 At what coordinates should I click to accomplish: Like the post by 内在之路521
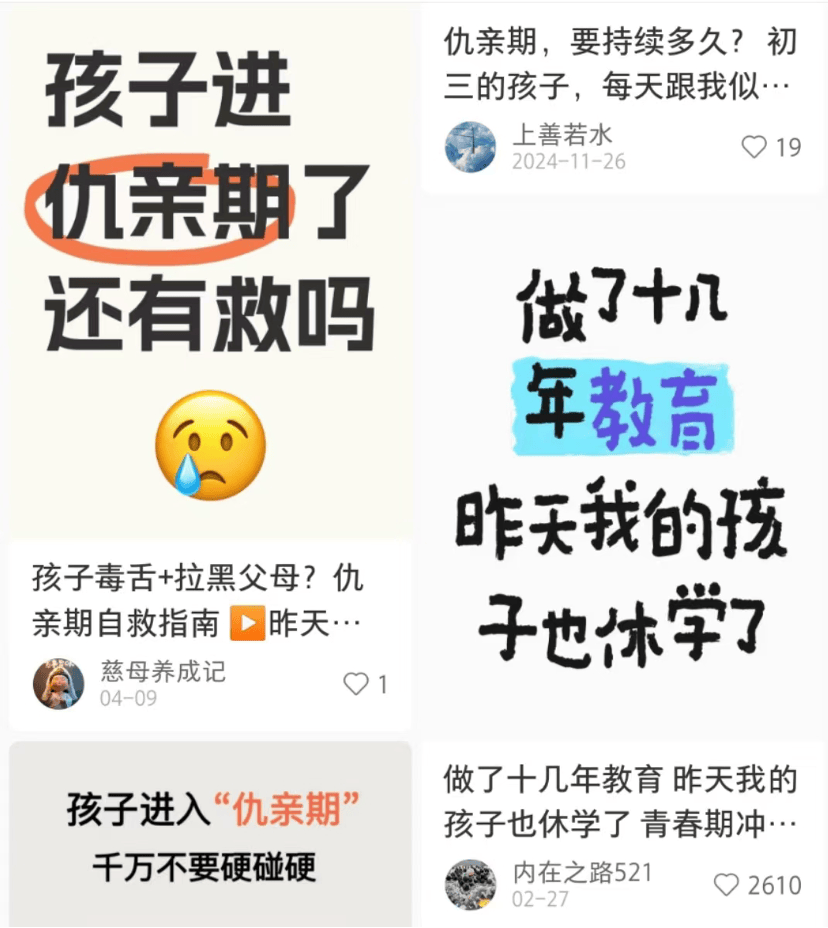point(727,885)
